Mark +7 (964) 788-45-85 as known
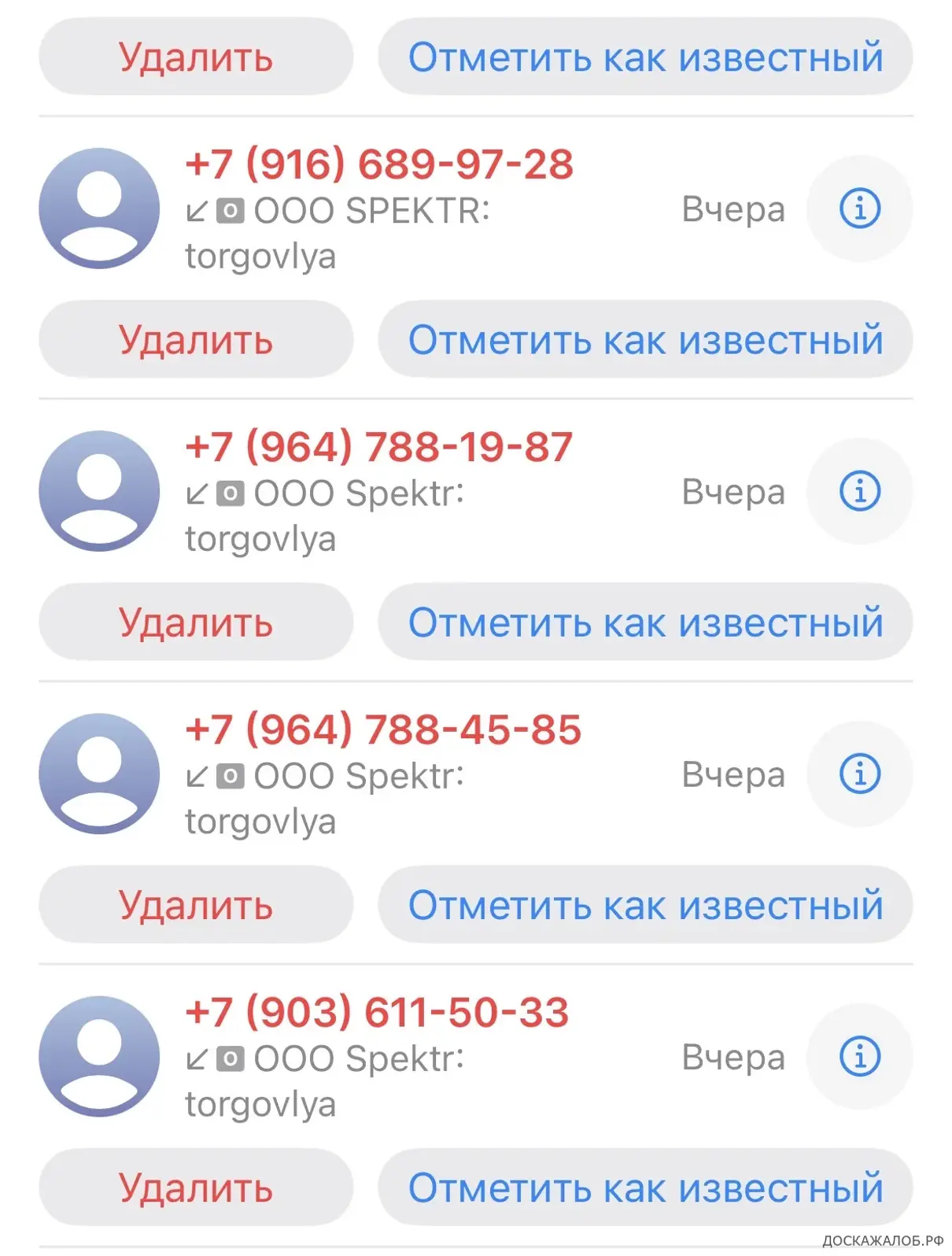Viewport: 952px width, 1256px height. click(x=645, y=905)
